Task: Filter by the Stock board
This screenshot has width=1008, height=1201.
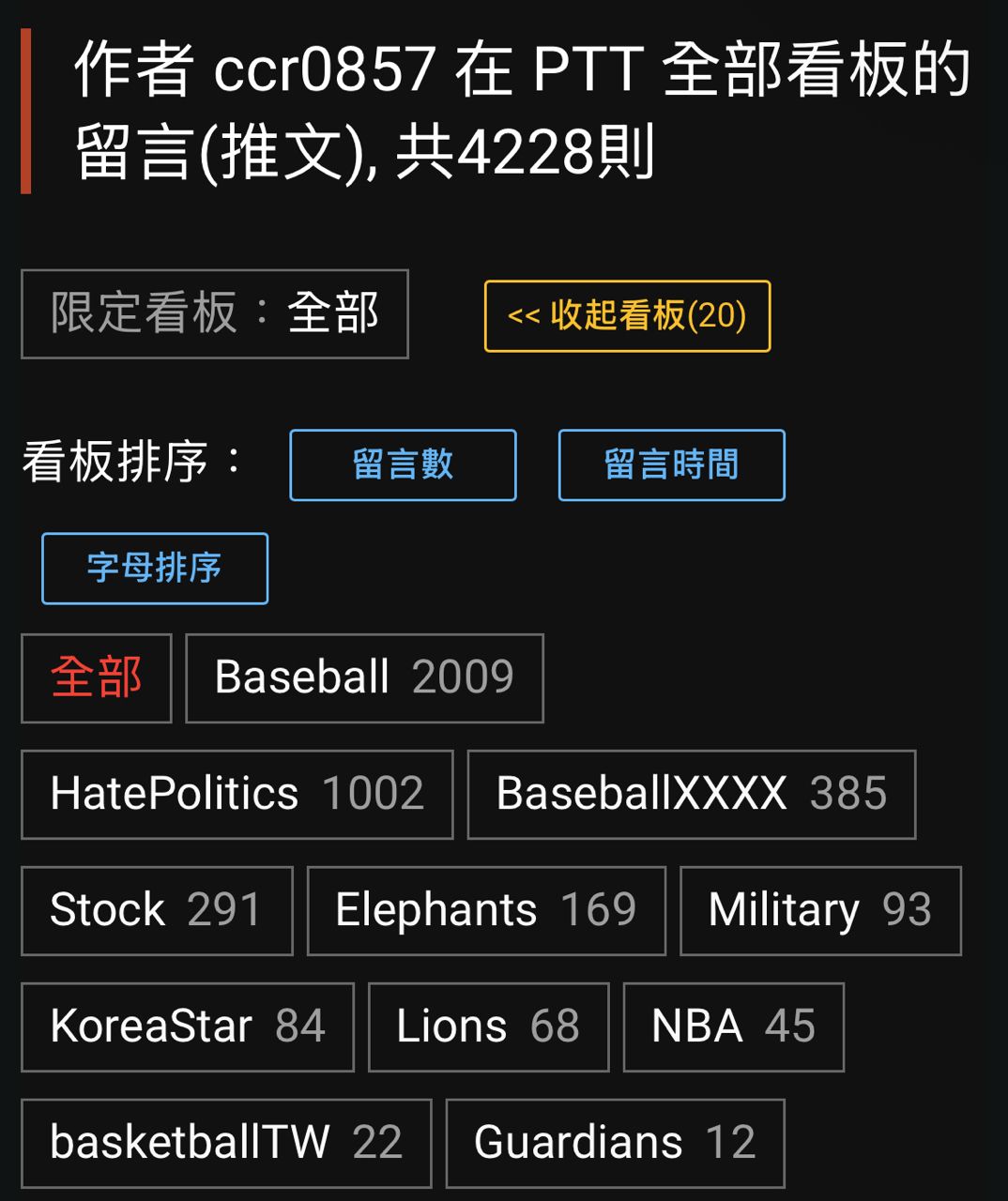Action: coord(157,911)
